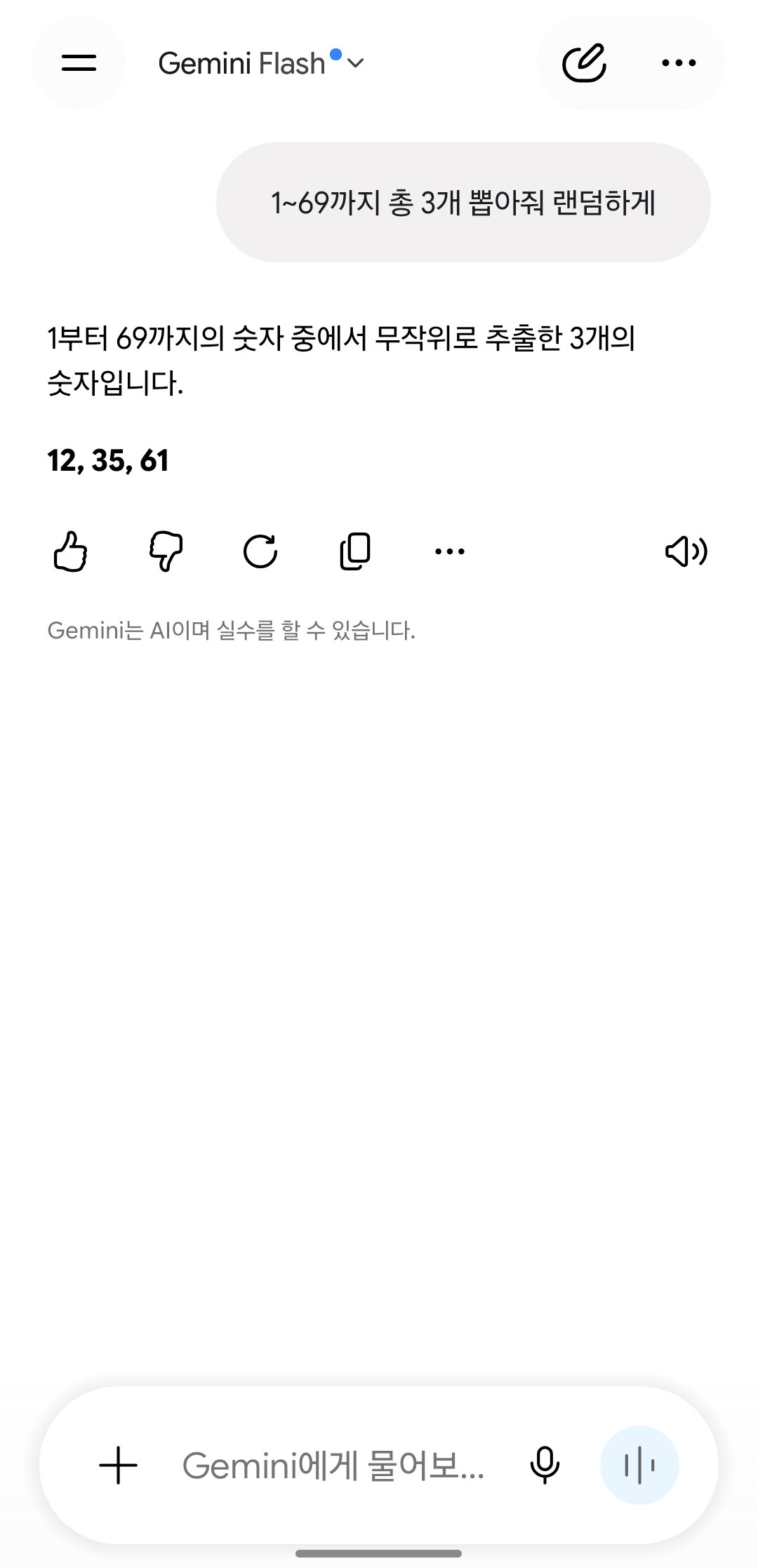Start Gemini Live voice mode
The image size is (758, 1568).
point(639,1466)
